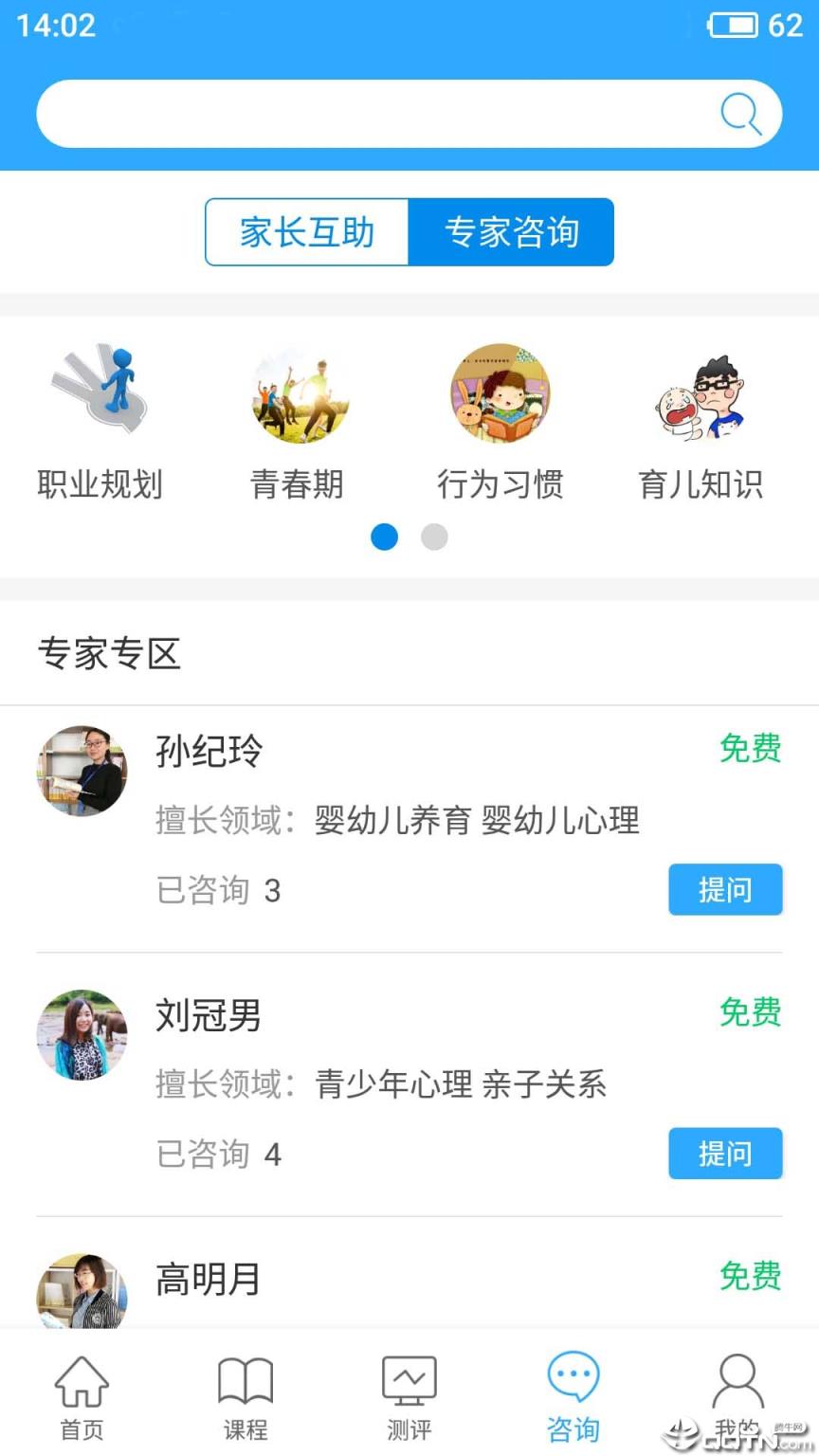819x1456 pixels.
Task: Open 免费 label beside 高明月
Action: [750, 1279]
